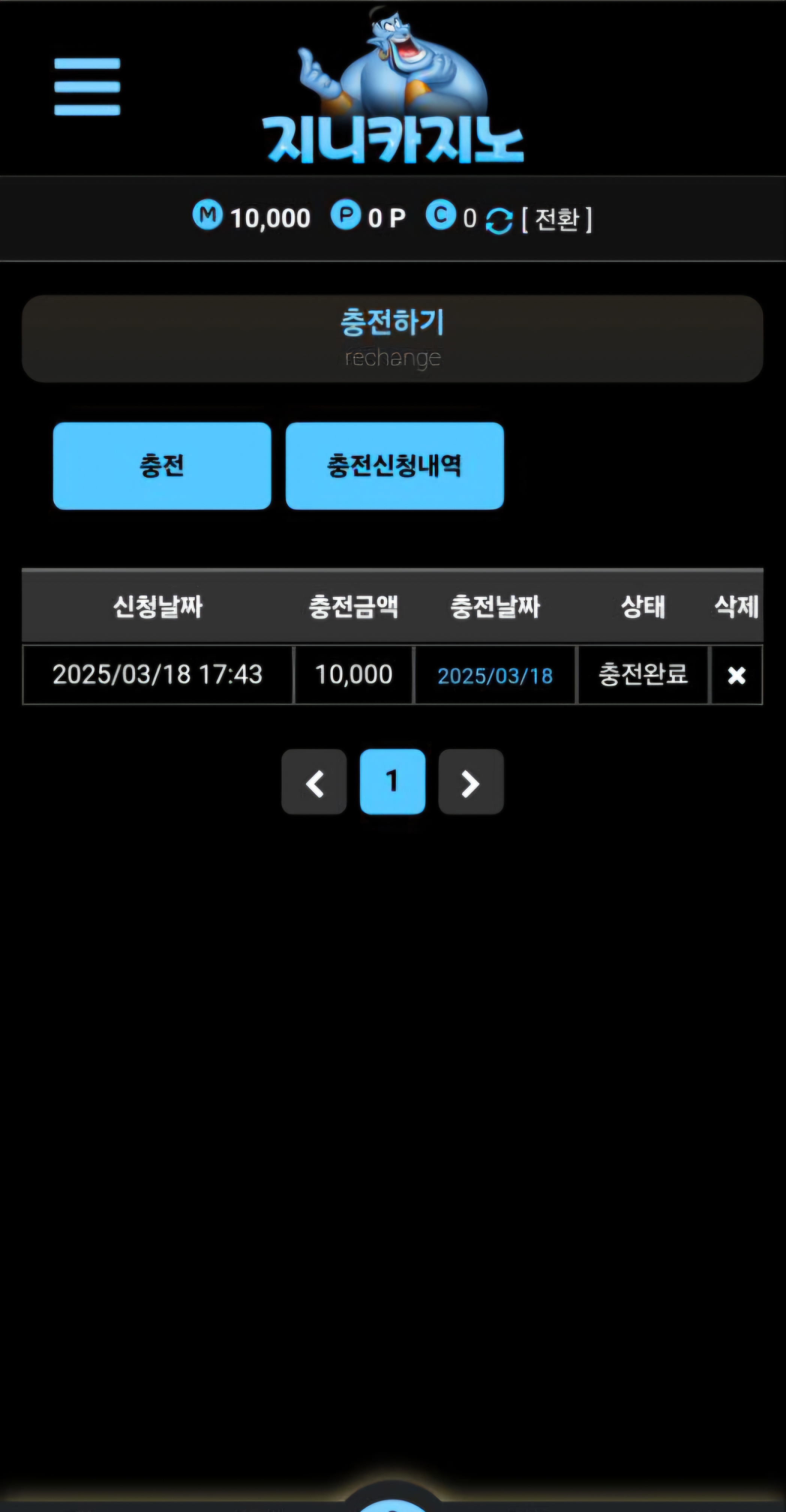Open the 충전신청내역 tab

click(394, 465)
